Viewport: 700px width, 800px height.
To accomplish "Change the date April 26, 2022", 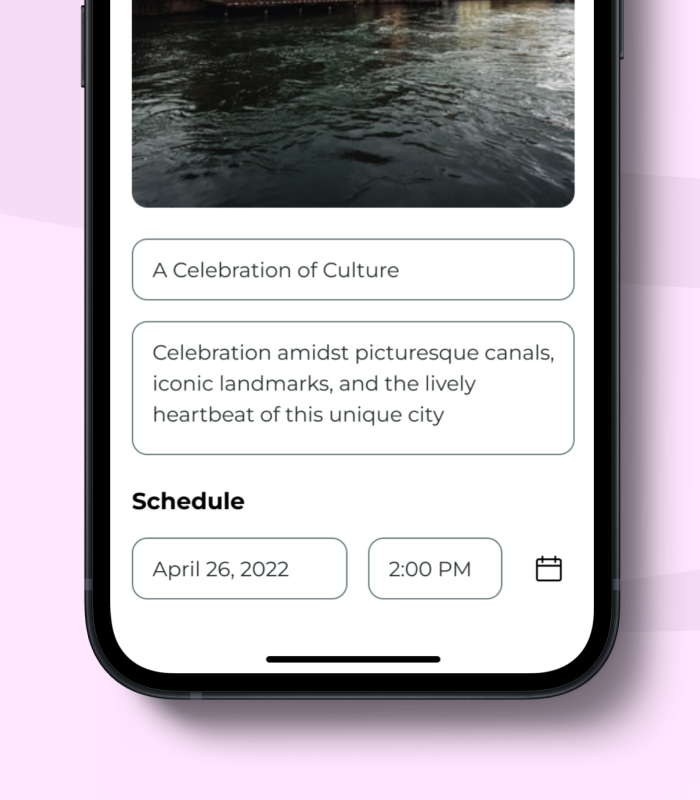I will 240,569.
